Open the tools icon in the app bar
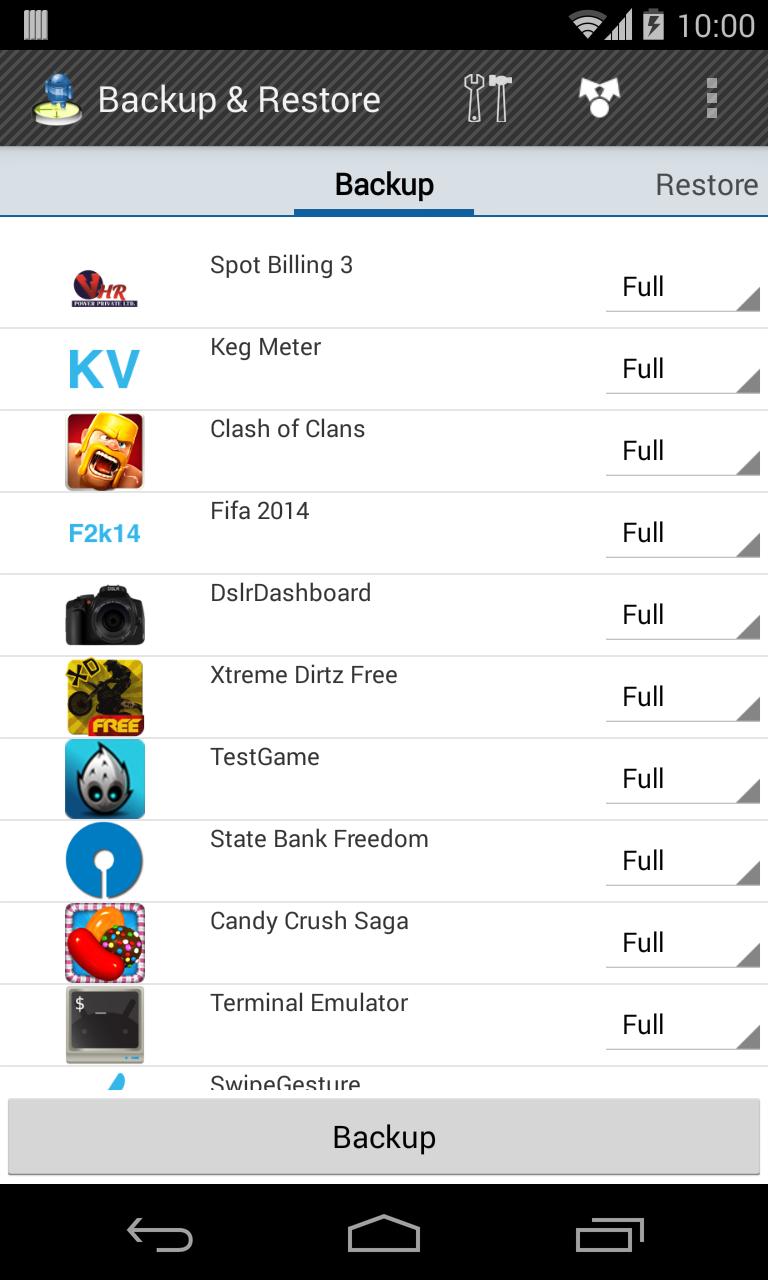Image resolution: width=768 pixels, height=1280 pixels. [488, 99]
